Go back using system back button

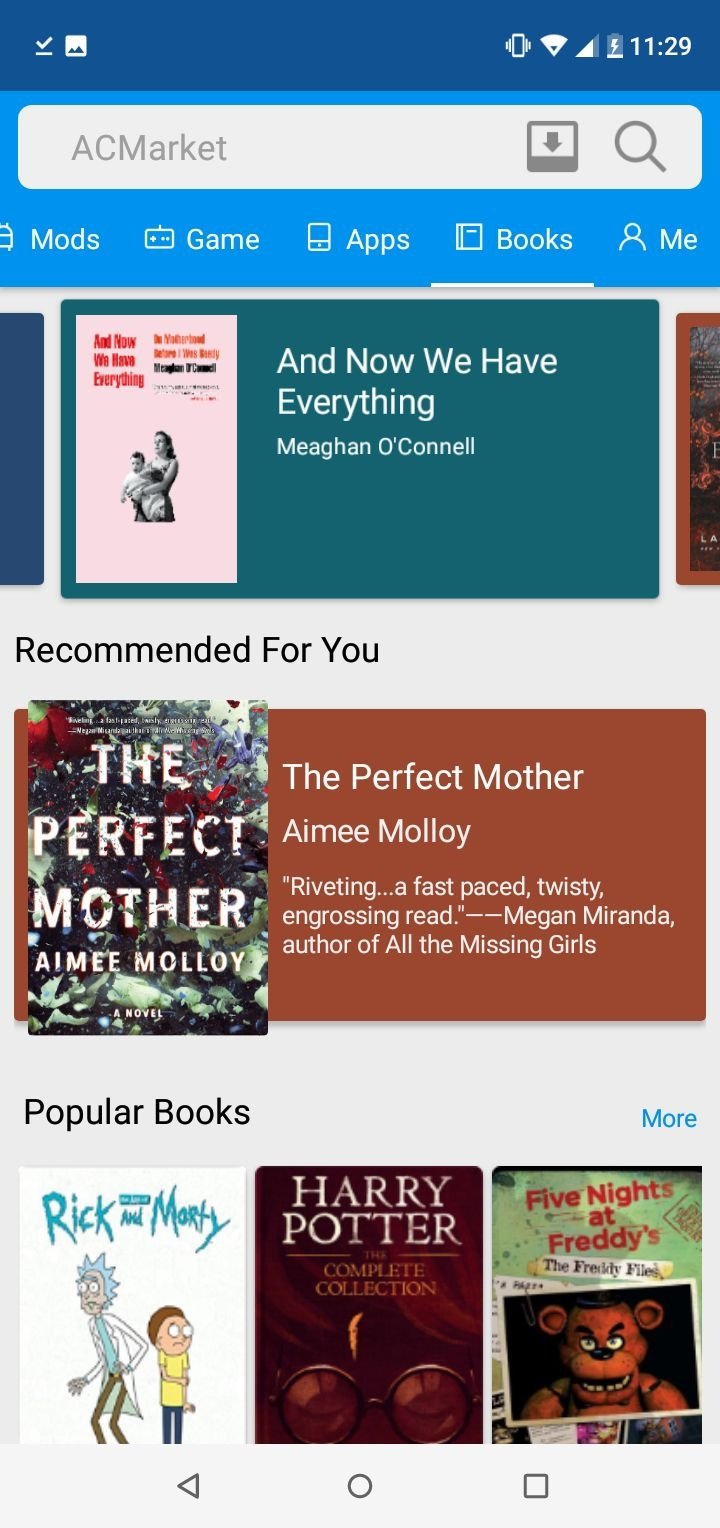click(188, 1486)
